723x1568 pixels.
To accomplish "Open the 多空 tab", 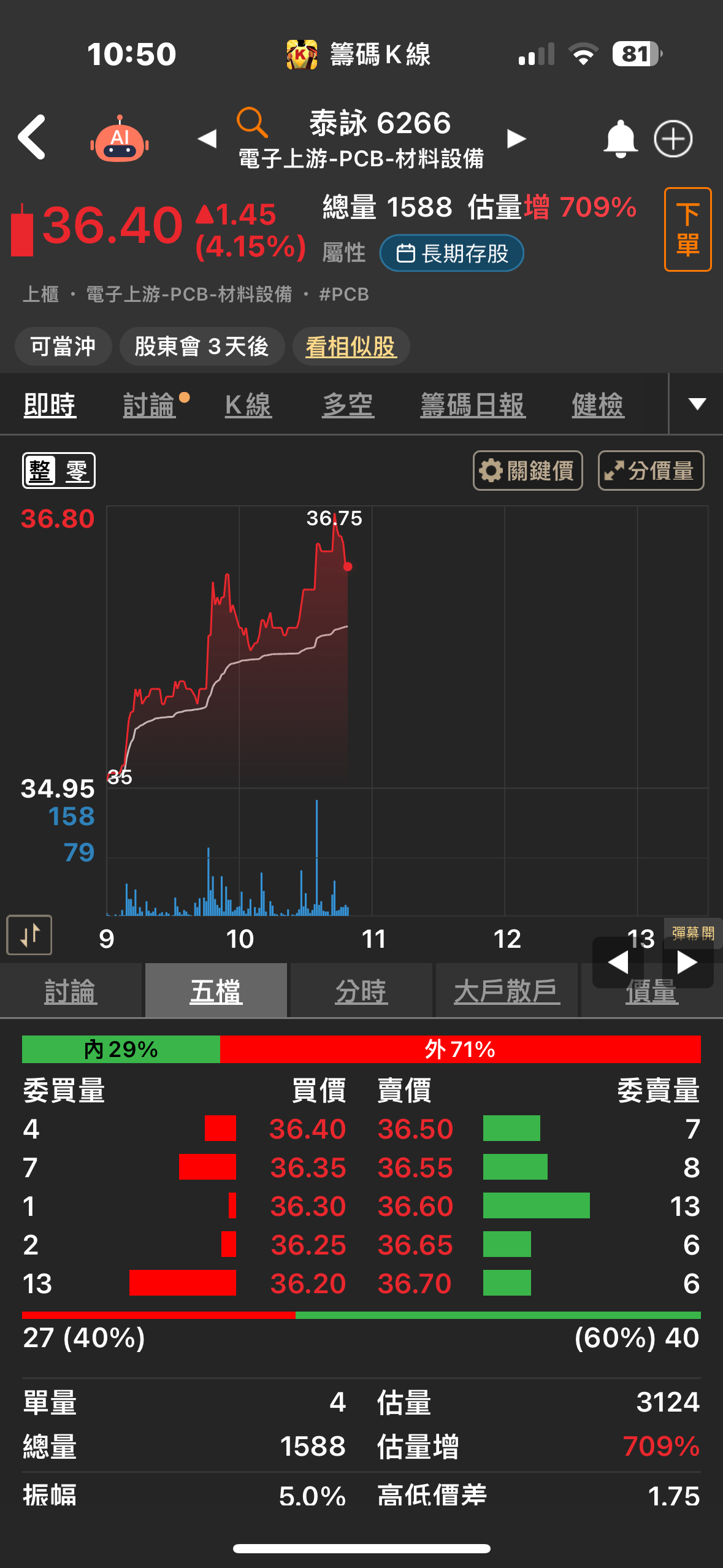I will pyautogui.click(x=348, y=405).
